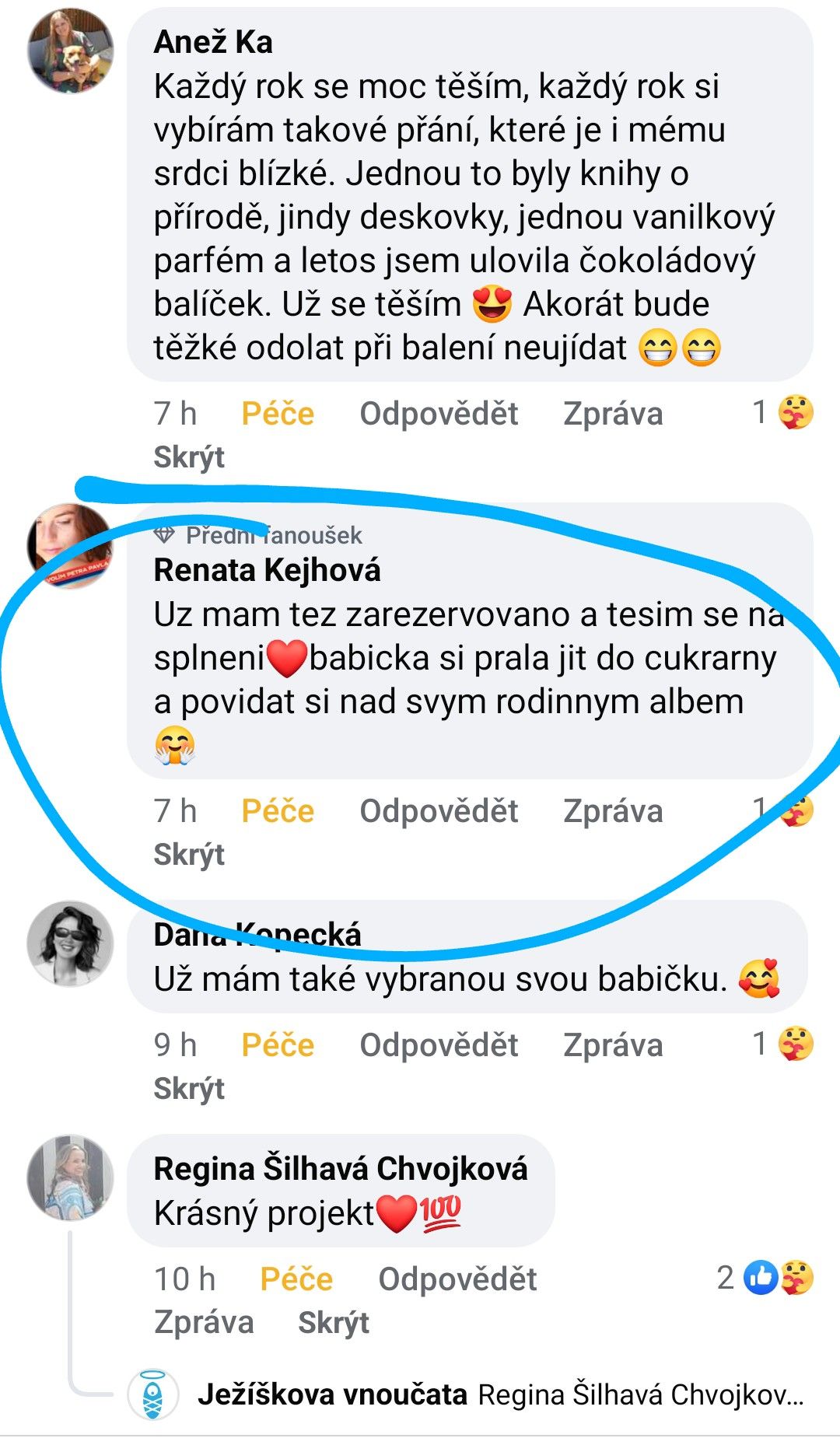Hide Anež Ka's comment
This screenshot has width=840, height=1438.
(189, 457)
